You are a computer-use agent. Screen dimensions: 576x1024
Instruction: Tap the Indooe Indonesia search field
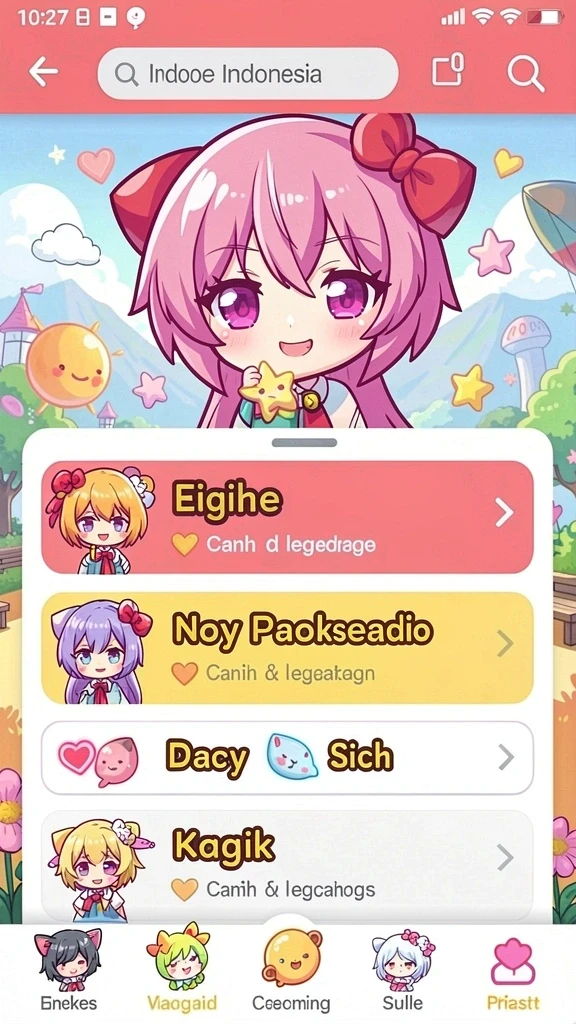(x=248, y=73)
